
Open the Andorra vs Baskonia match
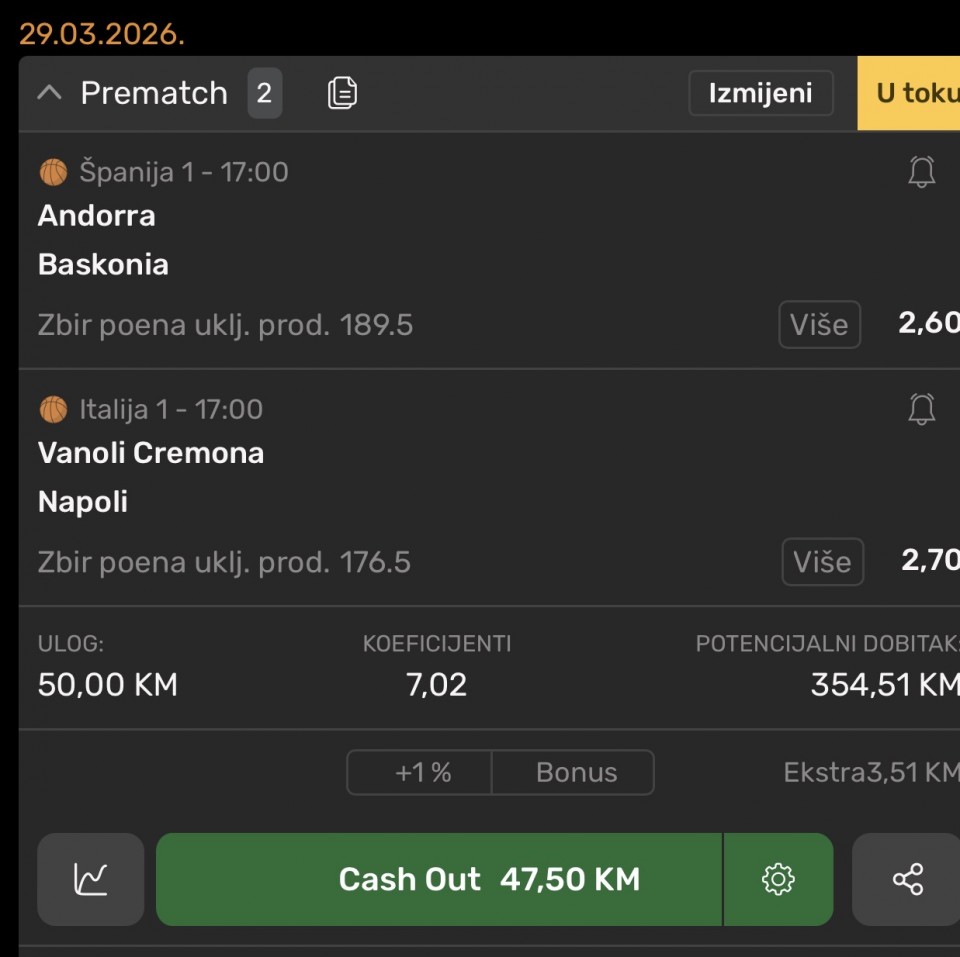click(97, 240)
